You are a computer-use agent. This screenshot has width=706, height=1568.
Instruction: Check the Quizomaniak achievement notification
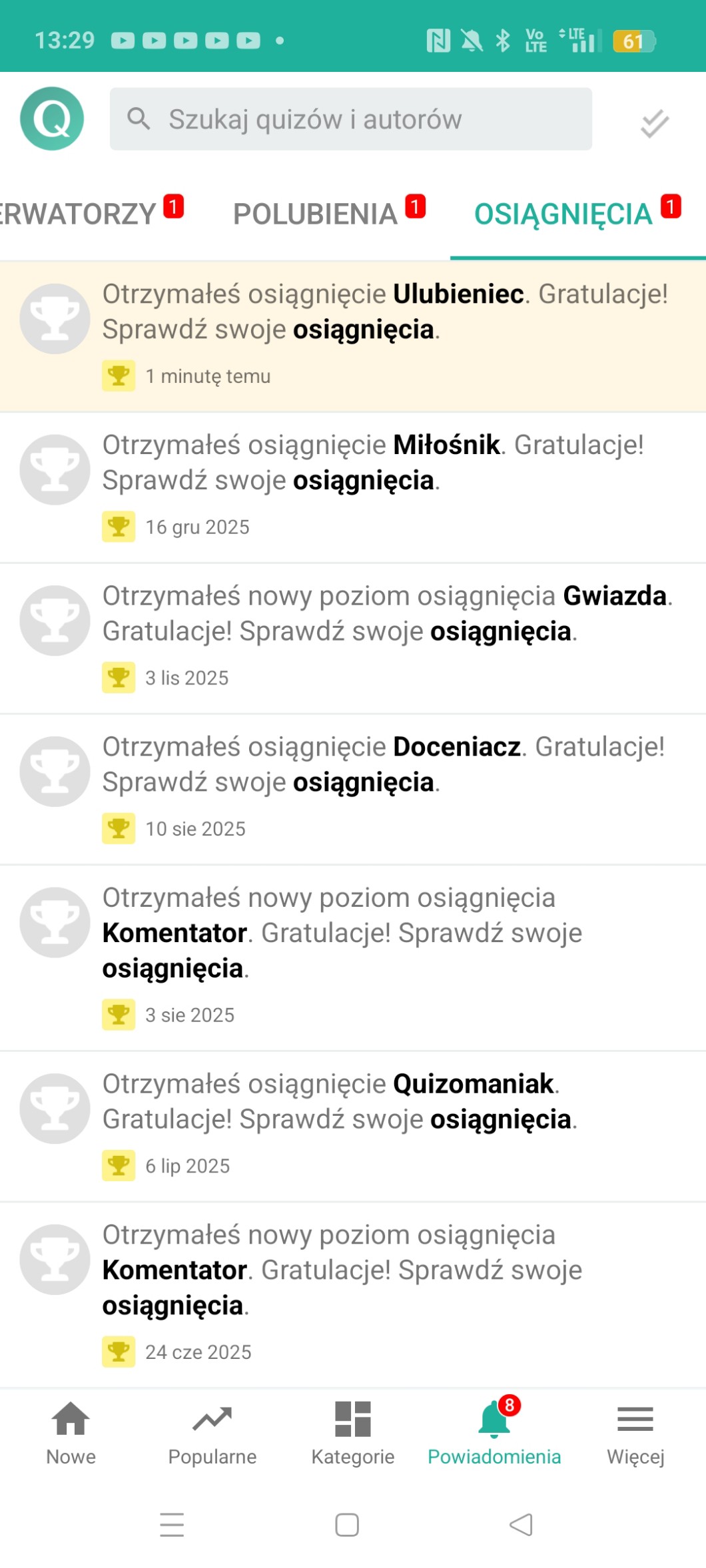click(385, 1126)
